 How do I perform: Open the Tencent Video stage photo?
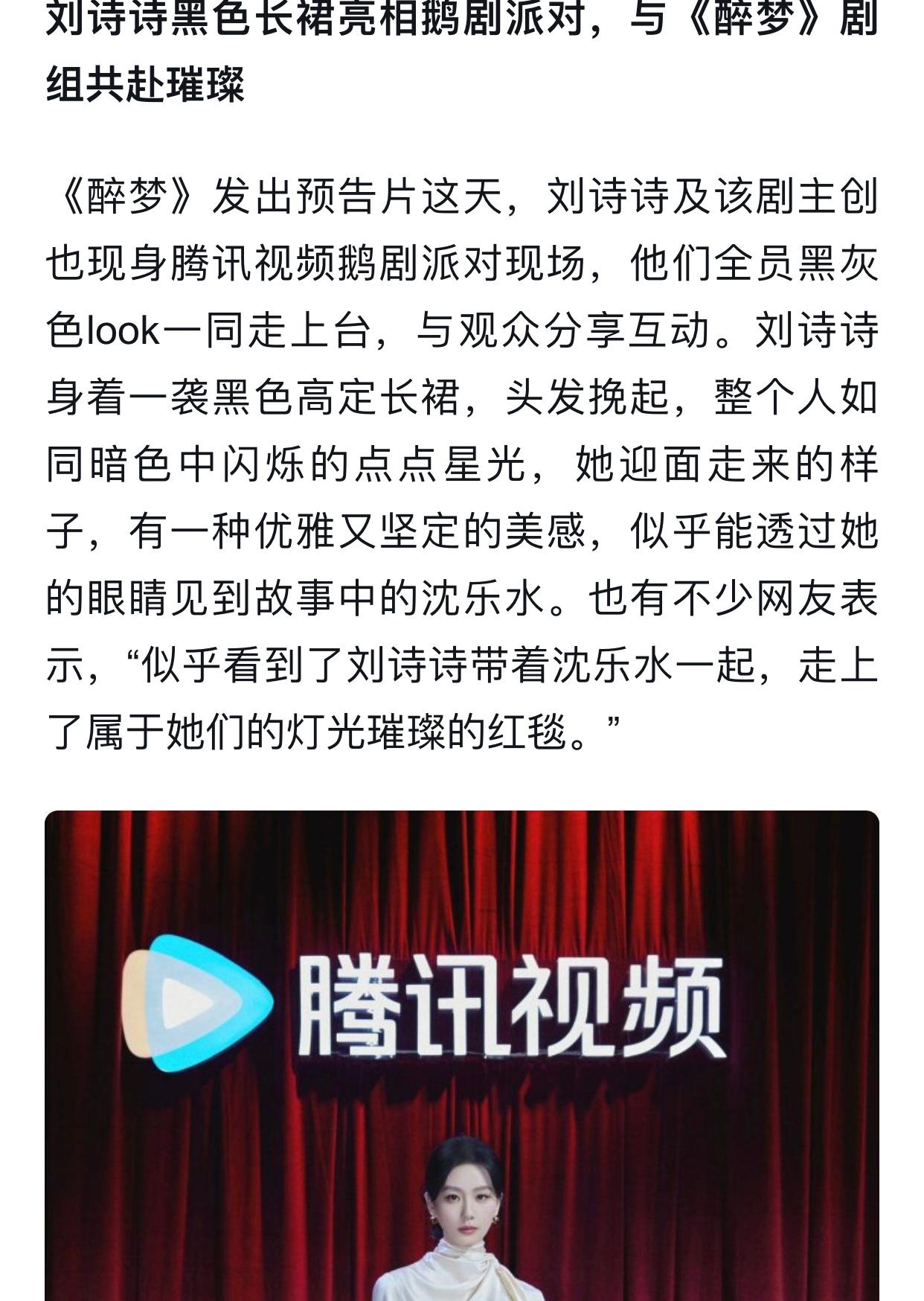(x=461, y=1057)
